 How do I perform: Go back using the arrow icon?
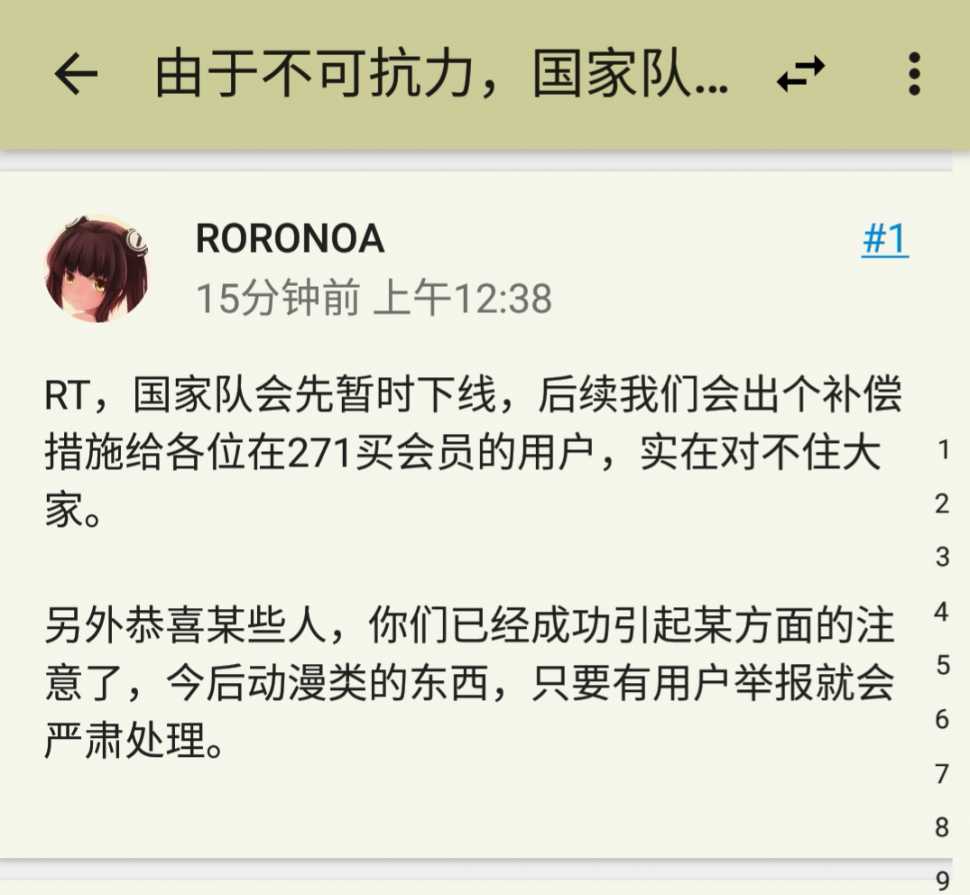(76, 74)
